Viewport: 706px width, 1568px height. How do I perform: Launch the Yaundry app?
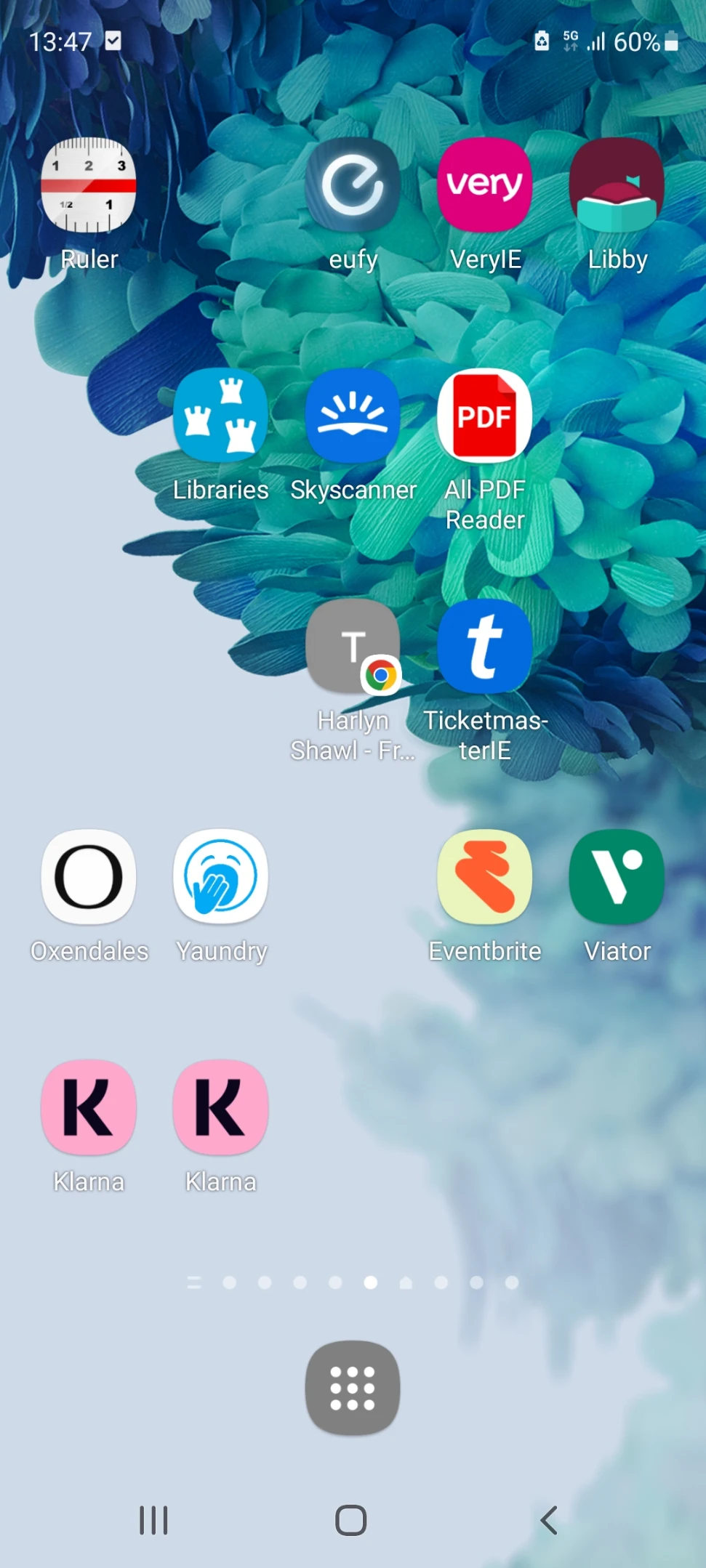[x=220, y=877]
